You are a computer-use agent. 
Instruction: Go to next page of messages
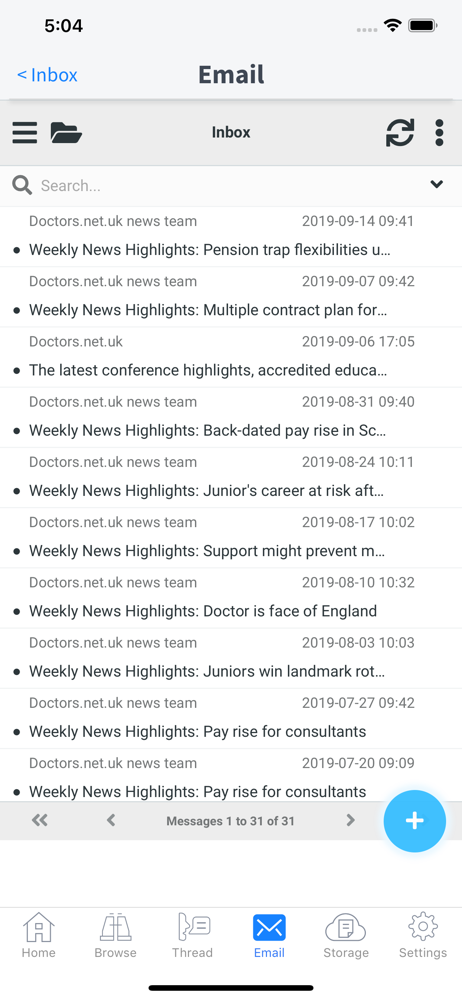coord(350,821)
